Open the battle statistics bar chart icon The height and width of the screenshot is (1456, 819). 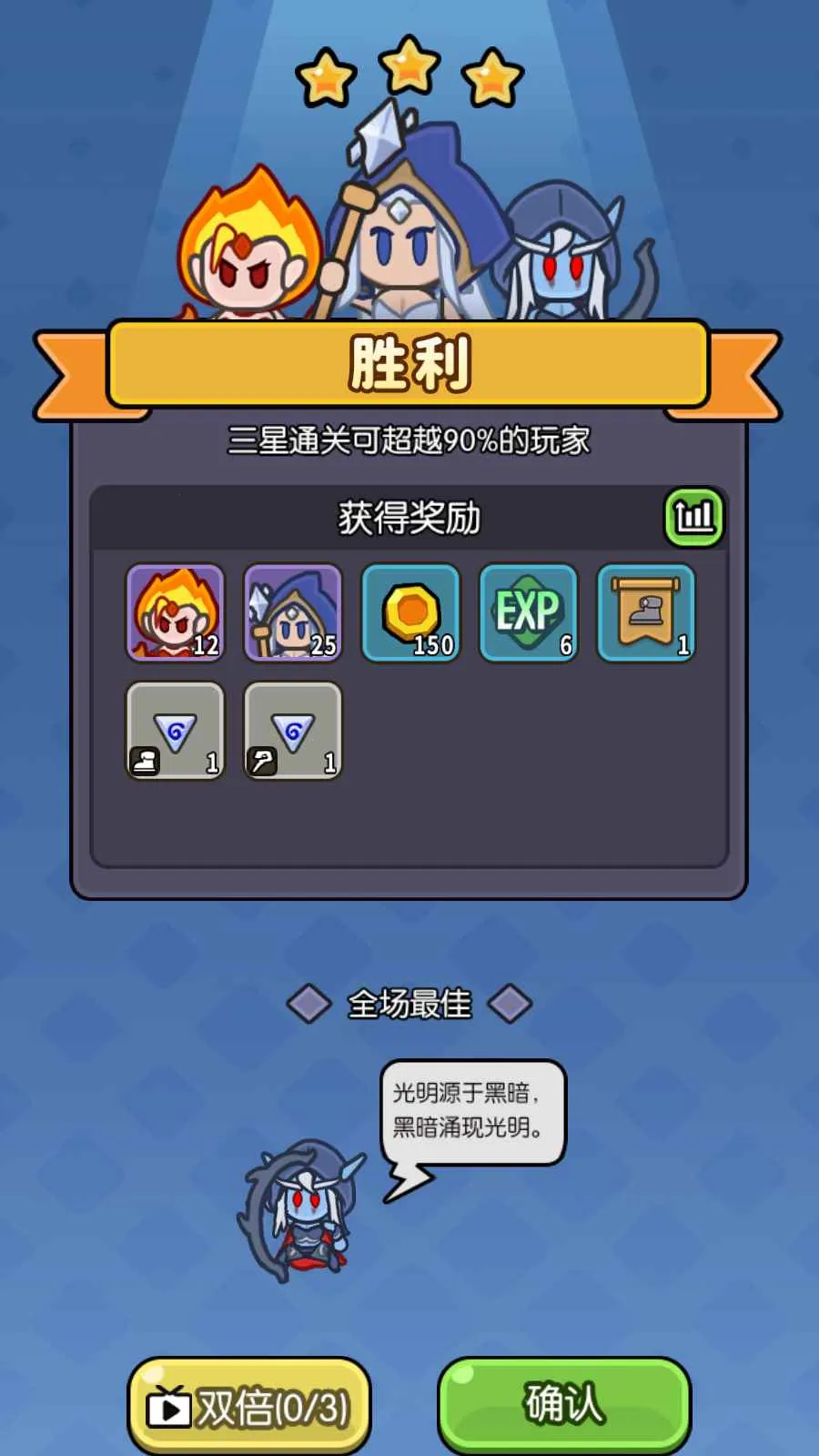tap(694, 516)
